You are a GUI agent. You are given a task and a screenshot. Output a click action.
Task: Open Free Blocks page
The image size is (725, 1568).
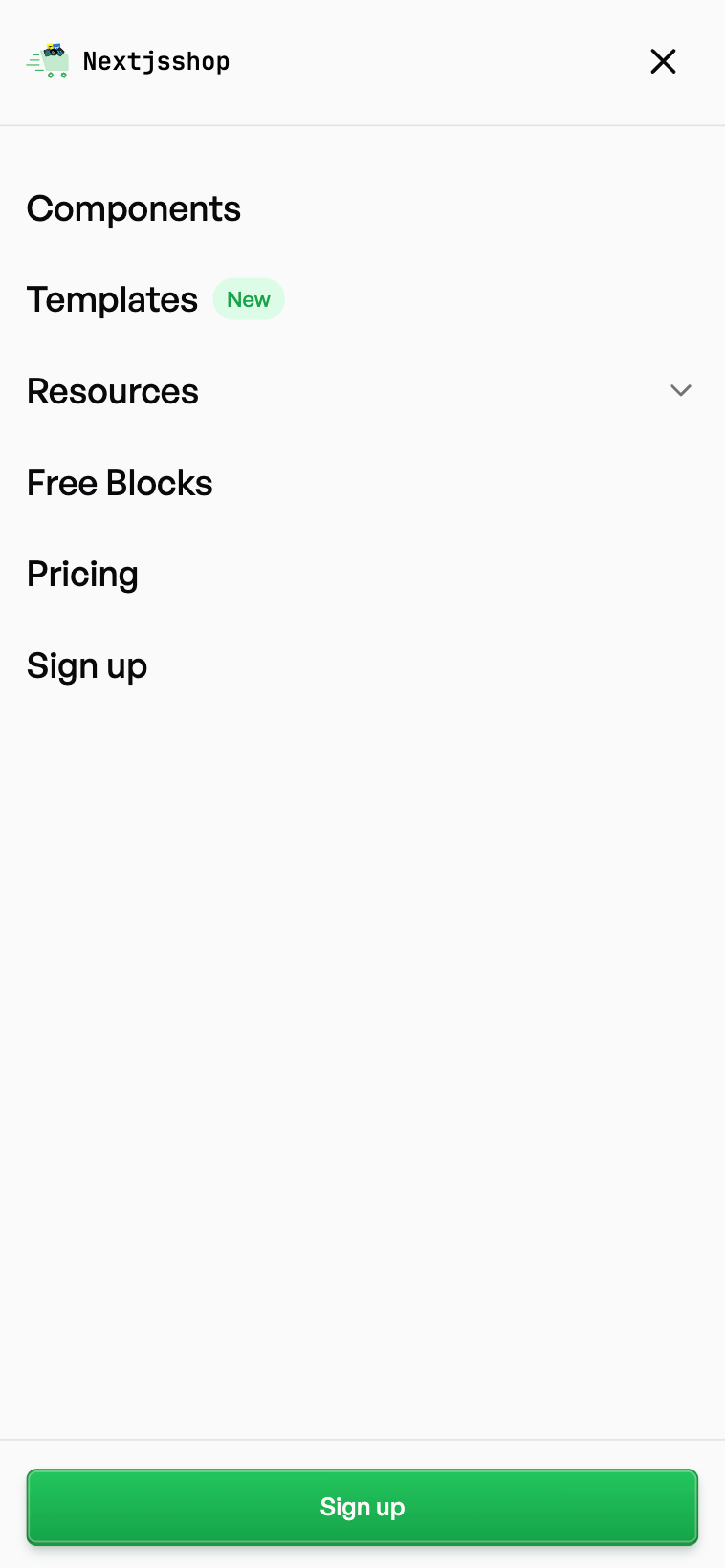120,484
